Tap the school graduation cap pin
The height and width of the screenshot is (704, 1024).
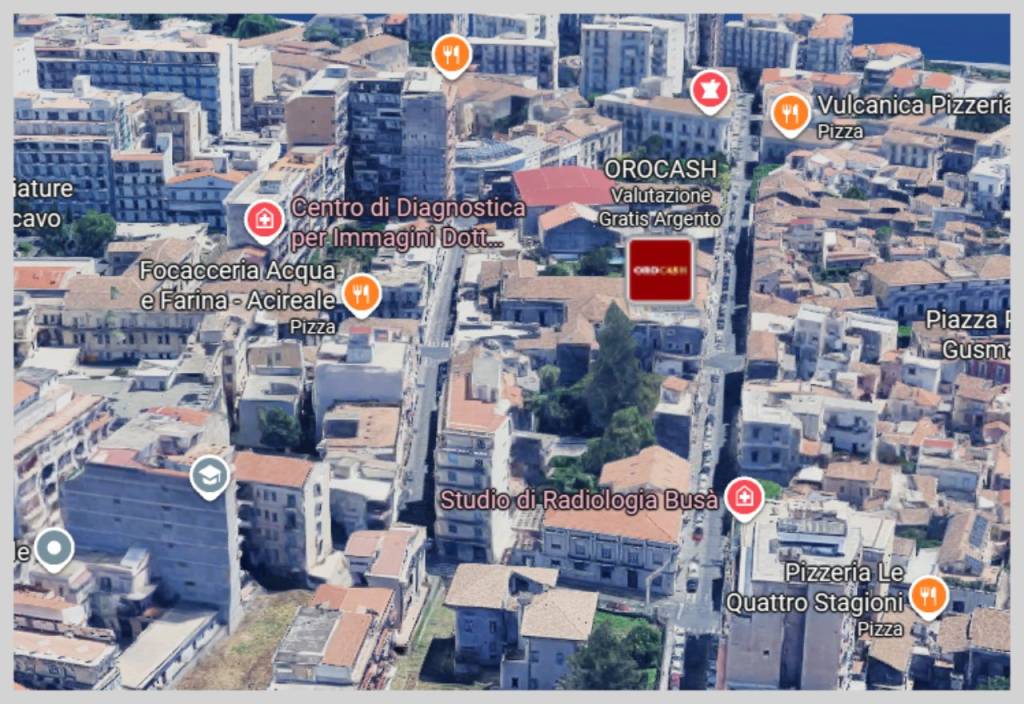210,476
